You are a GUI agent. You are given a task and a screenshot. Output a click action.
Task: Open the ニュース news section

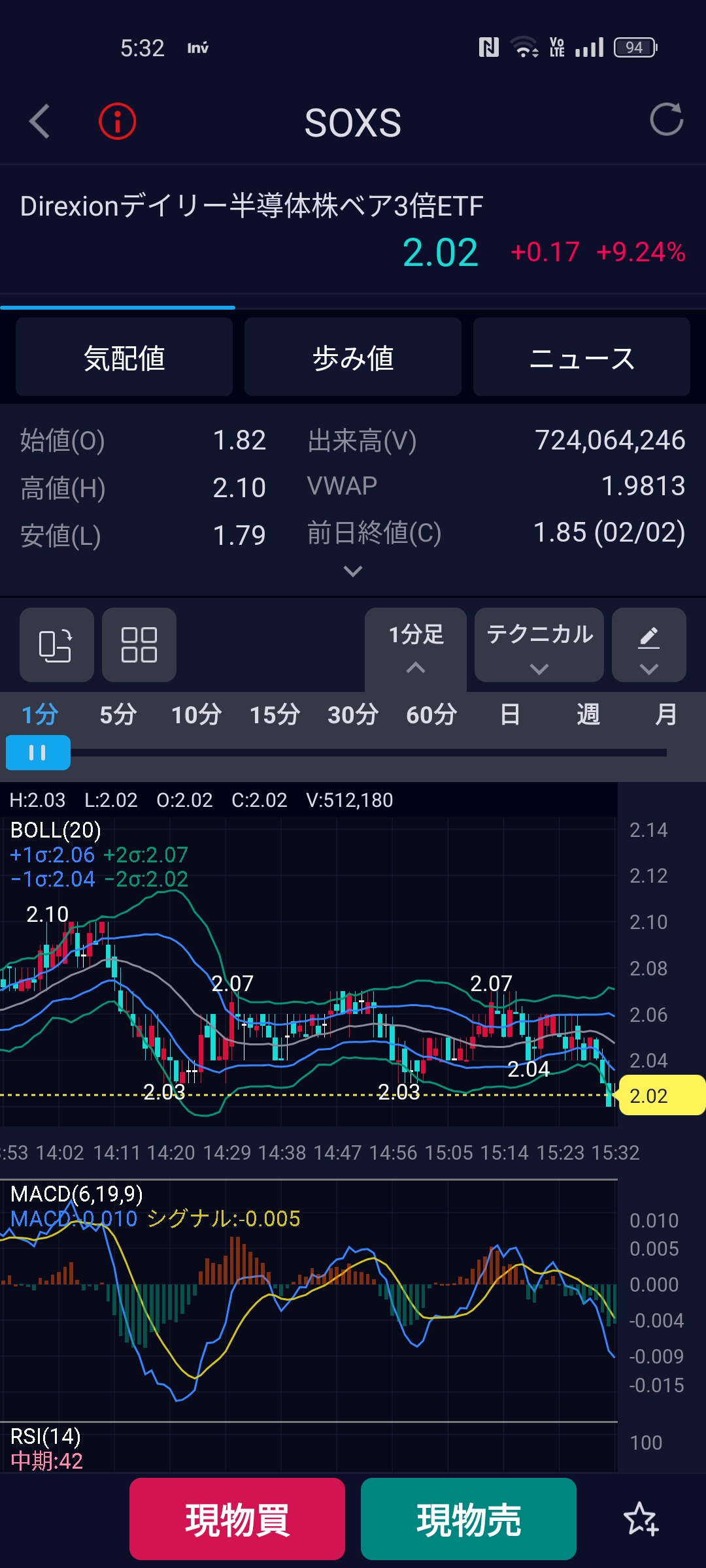pyautogui.click(x=582, y=357)
